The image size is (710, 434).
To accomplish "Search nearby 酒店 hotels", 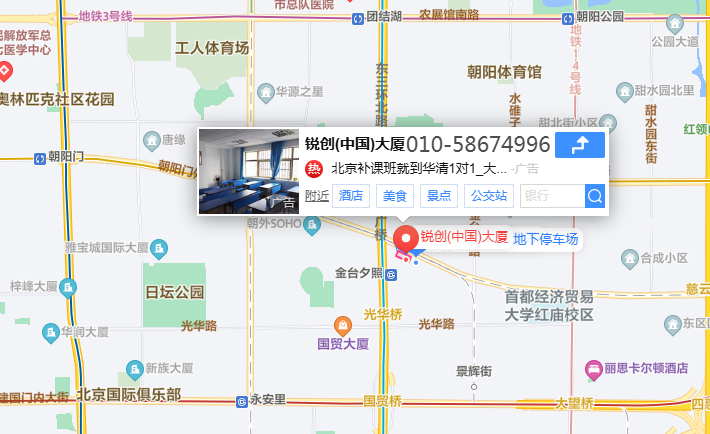I will 351,196.
